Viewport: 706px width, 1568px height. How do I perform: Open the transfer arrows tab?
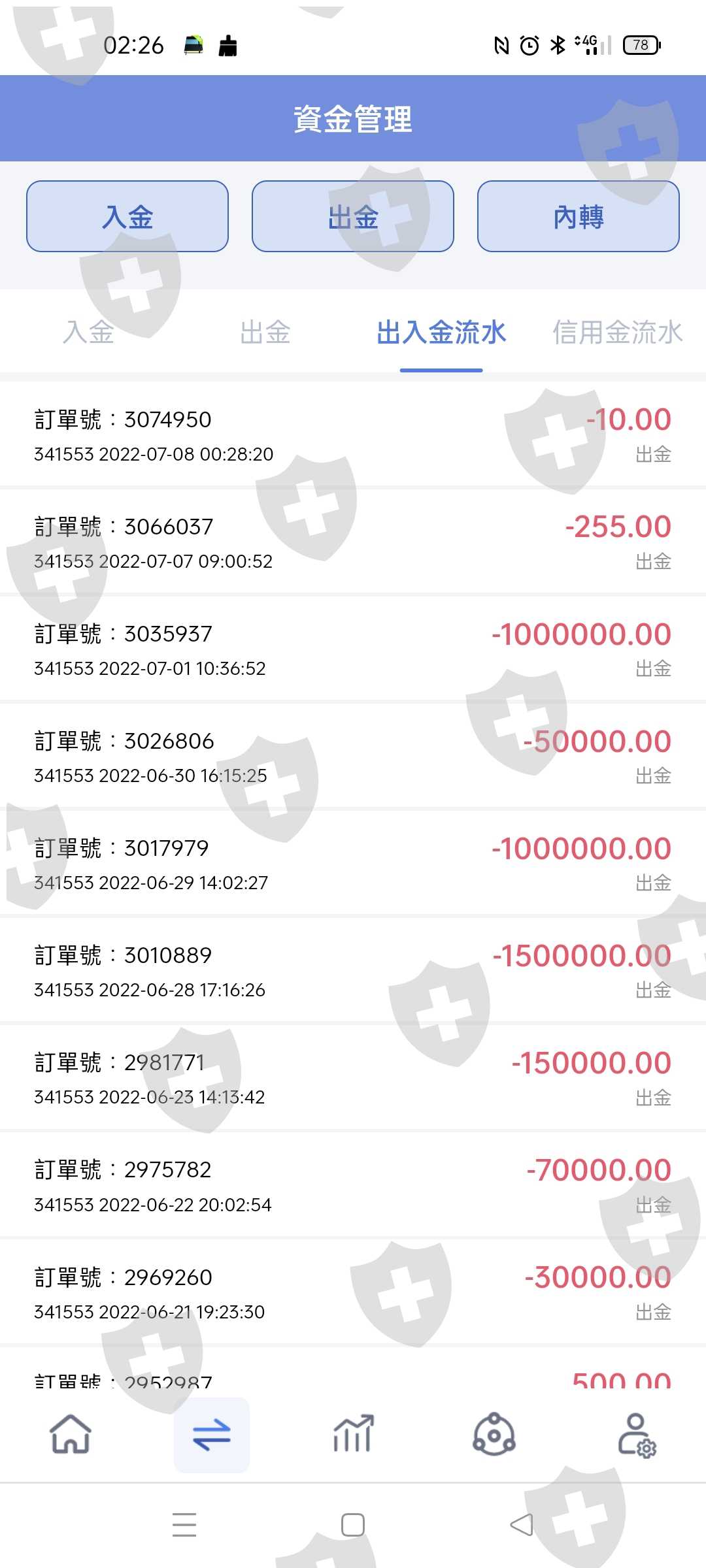pos(212,1435)
